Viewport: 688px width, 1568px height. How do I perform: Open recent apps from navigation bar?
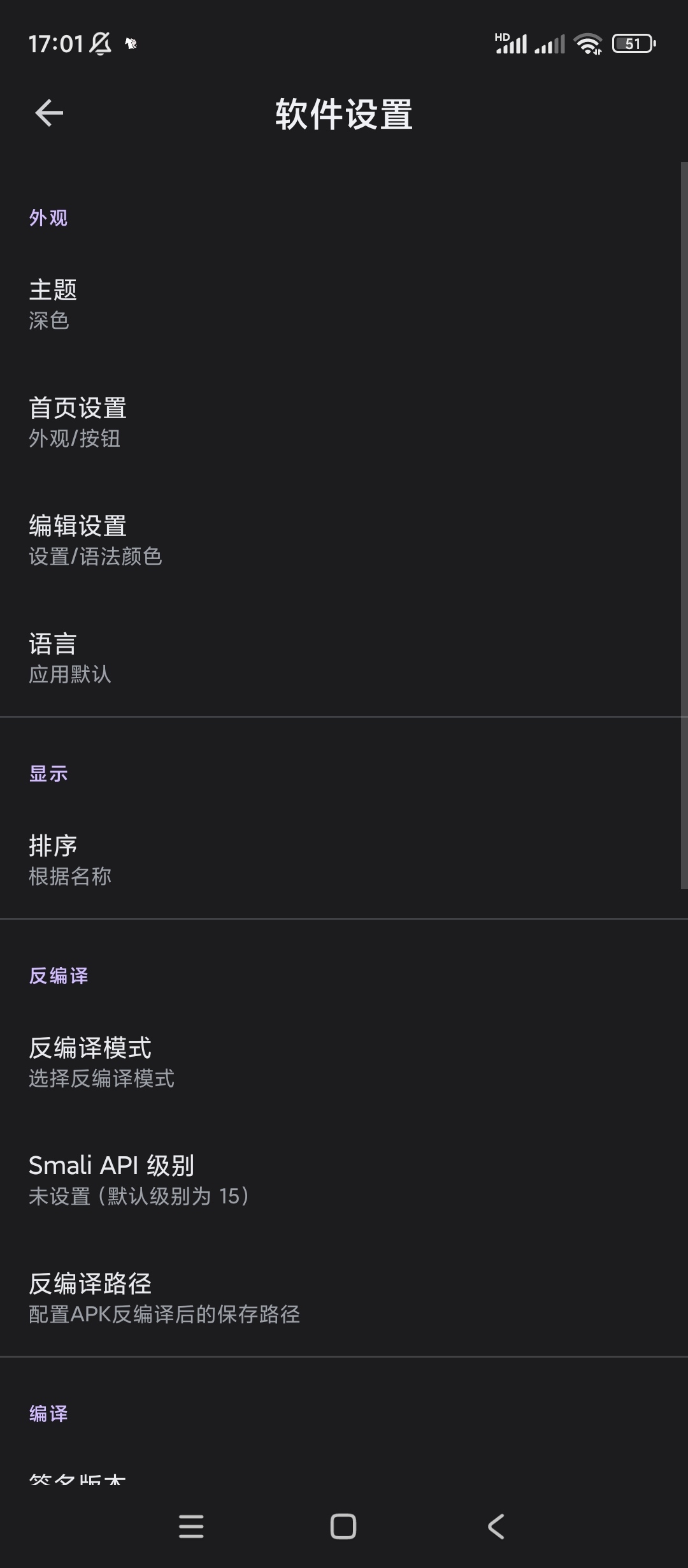tap(191, 1527)
